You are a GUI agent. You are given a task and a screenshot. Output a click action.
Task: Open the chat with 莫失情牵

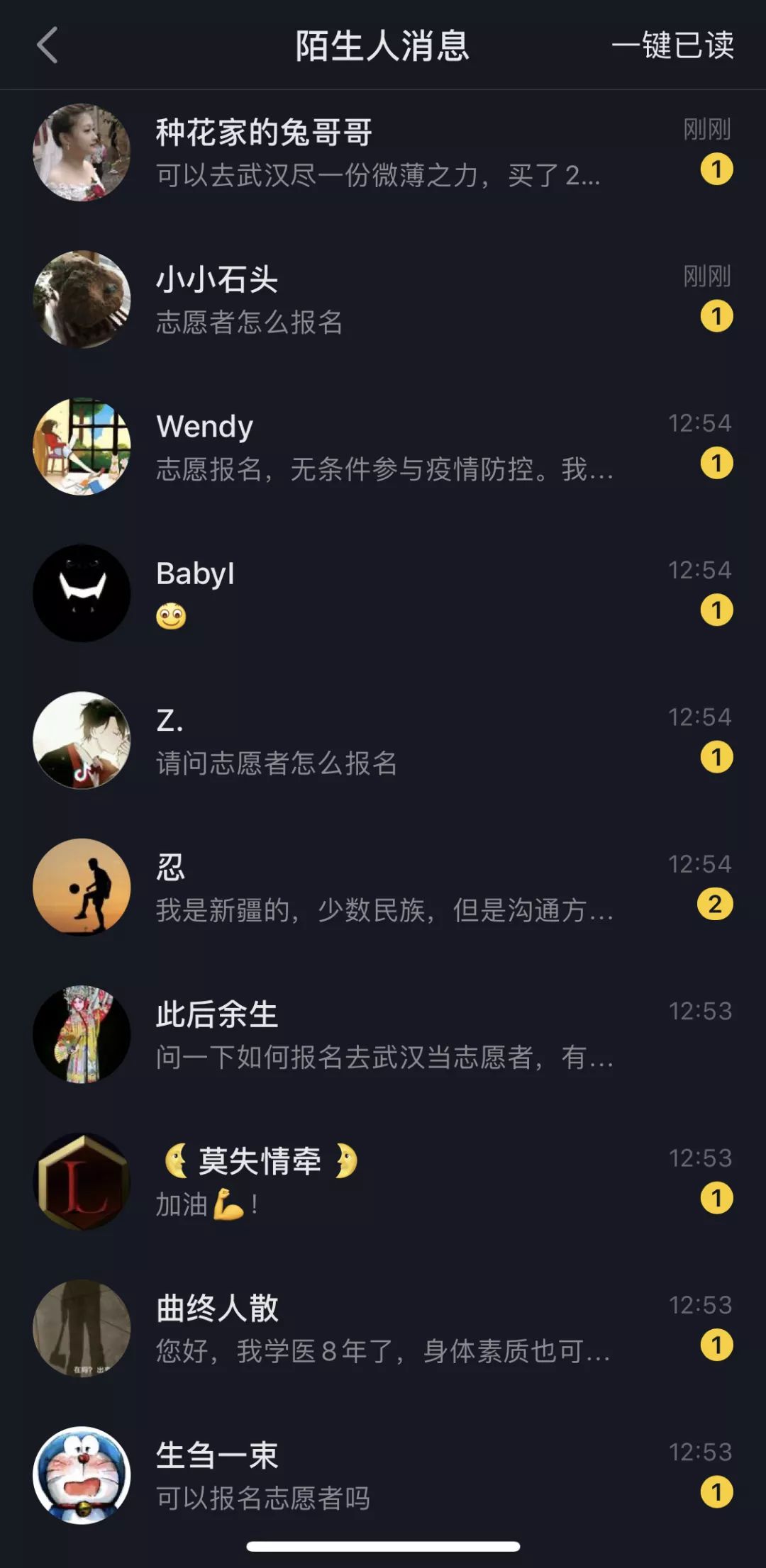383,1181
